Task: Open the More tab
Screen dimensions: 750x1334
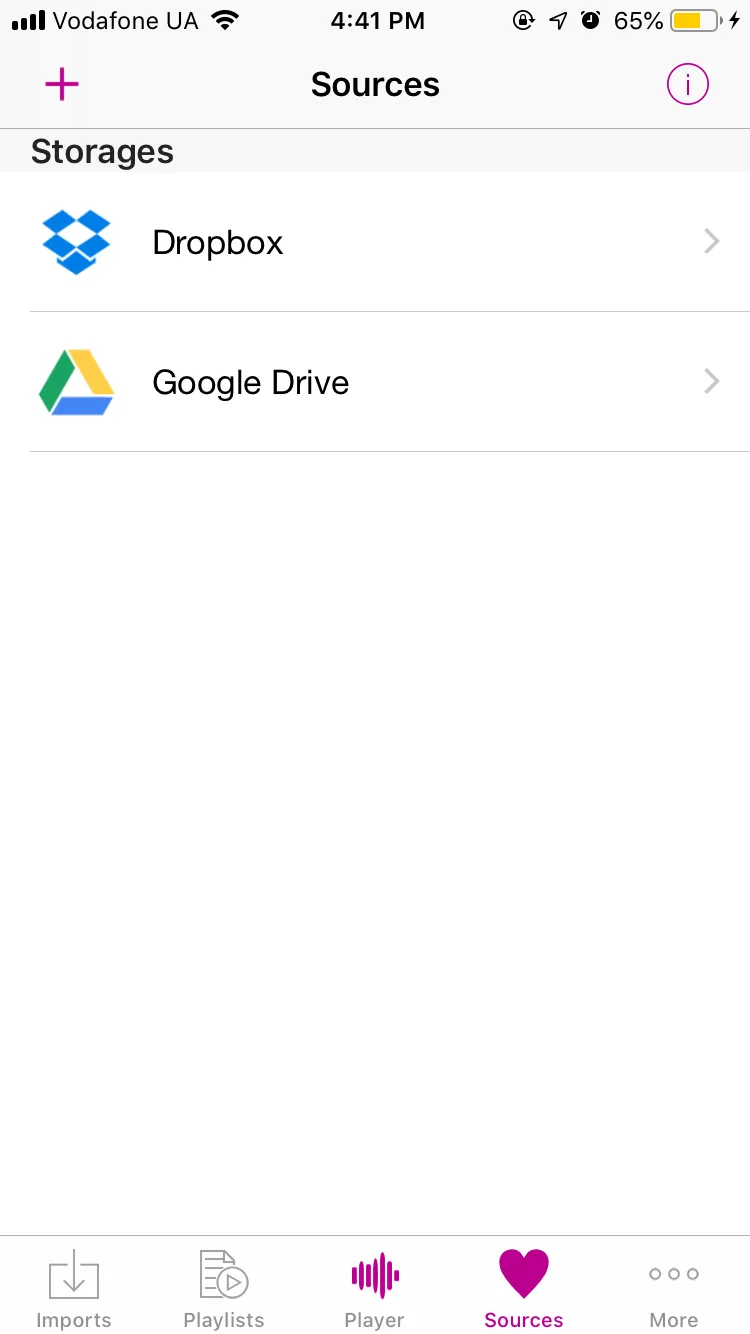Action: pos(674,1288)
